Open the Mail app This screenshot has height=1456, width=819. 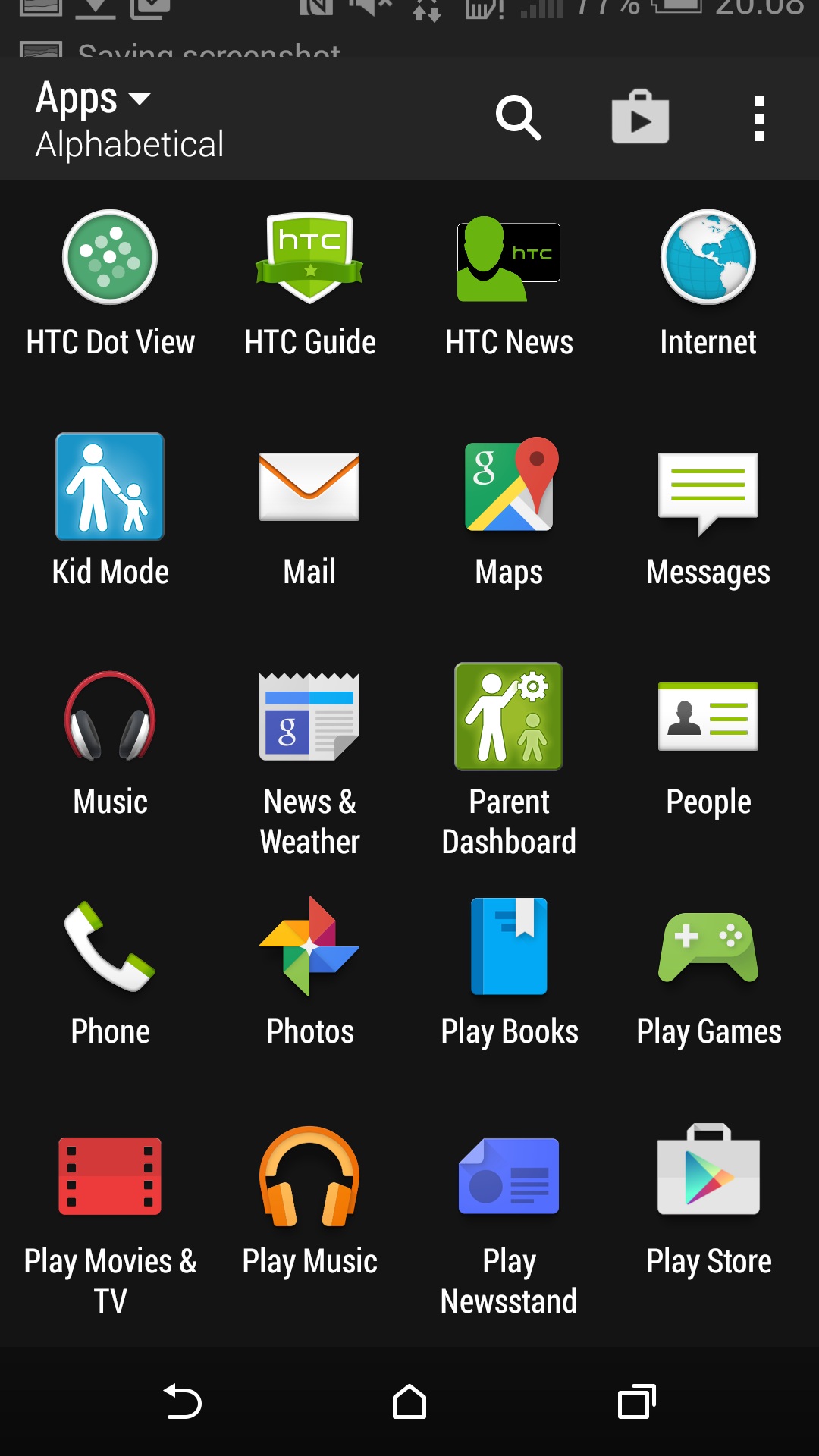(309, 487)
